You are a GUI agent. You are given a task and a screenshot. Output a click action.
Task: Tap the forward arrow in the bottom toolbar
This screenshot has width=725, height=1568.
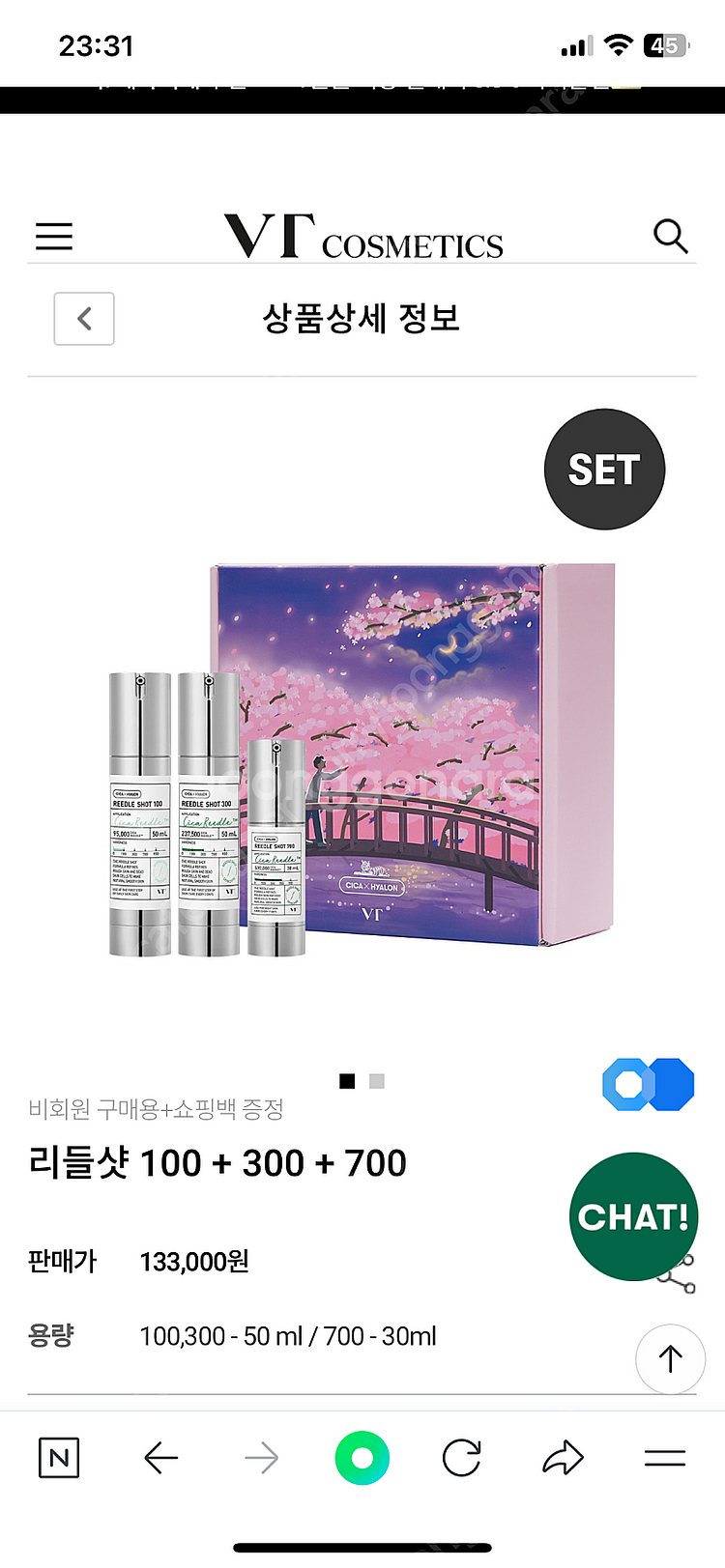pyautogui.click(x=261, y=1459)
